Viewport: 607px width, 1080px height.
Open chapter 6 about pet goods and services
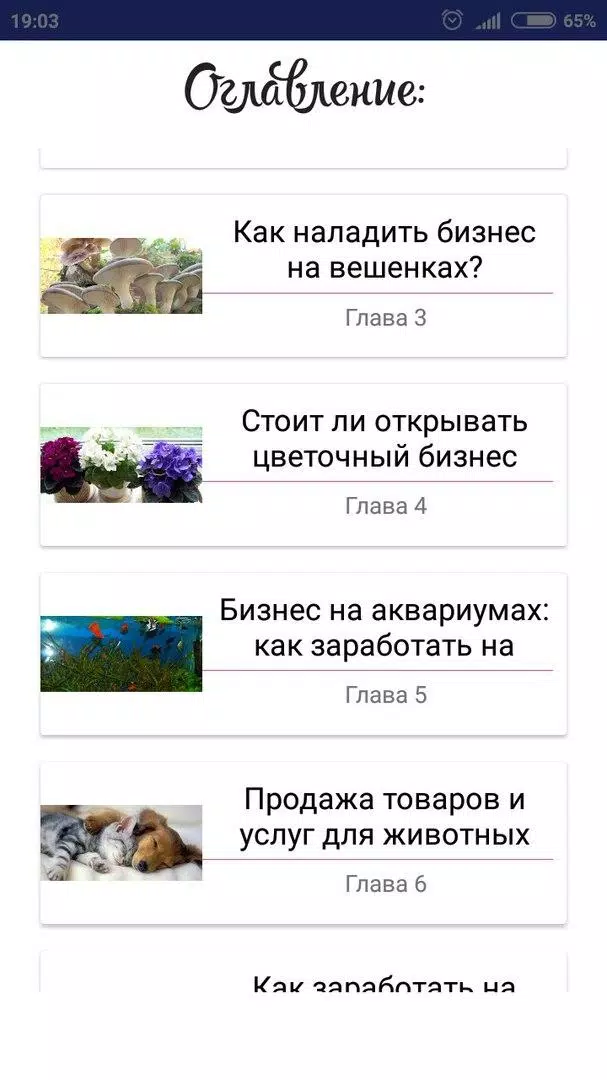pyautogui.click(x=303, y=842)
